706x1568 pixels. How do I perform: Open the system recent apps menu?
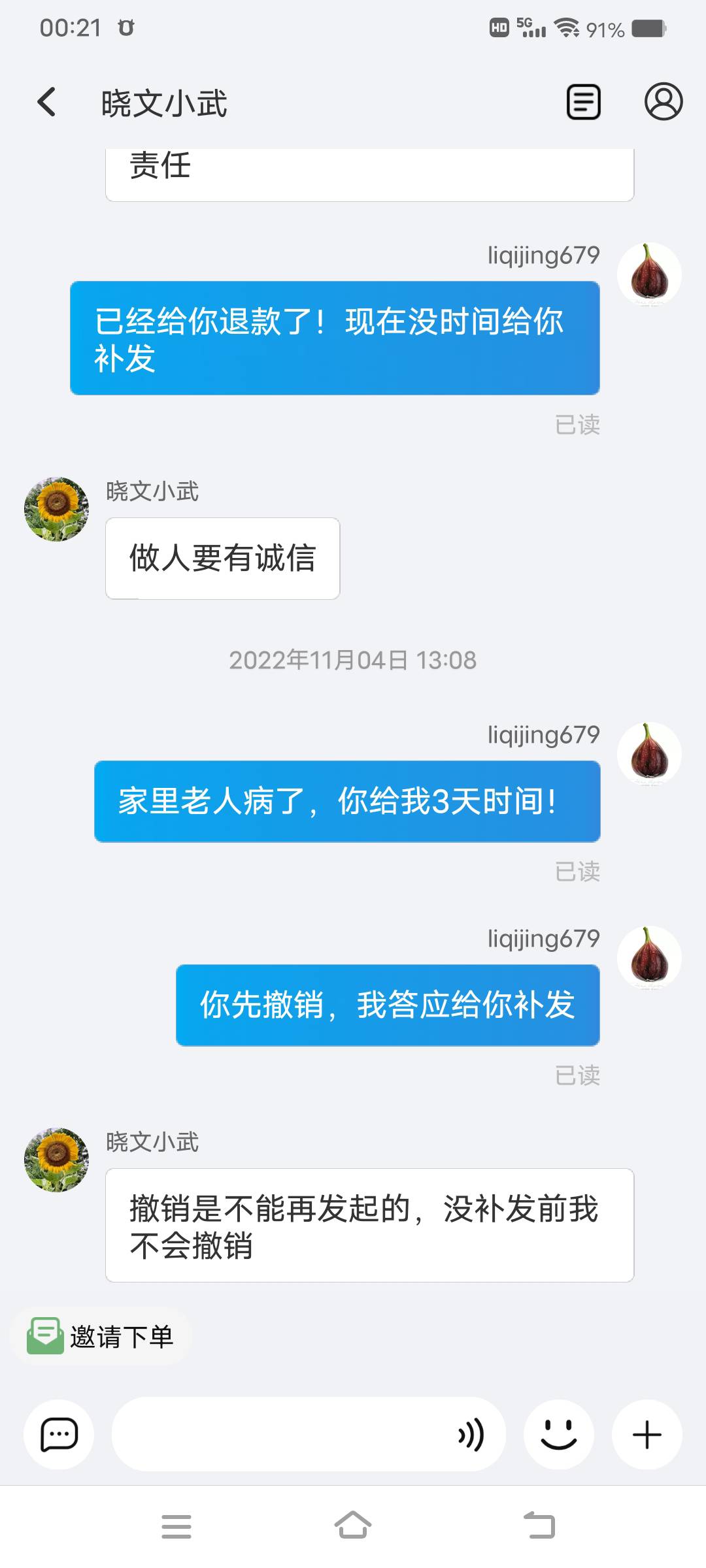[x=176, y=1526]
